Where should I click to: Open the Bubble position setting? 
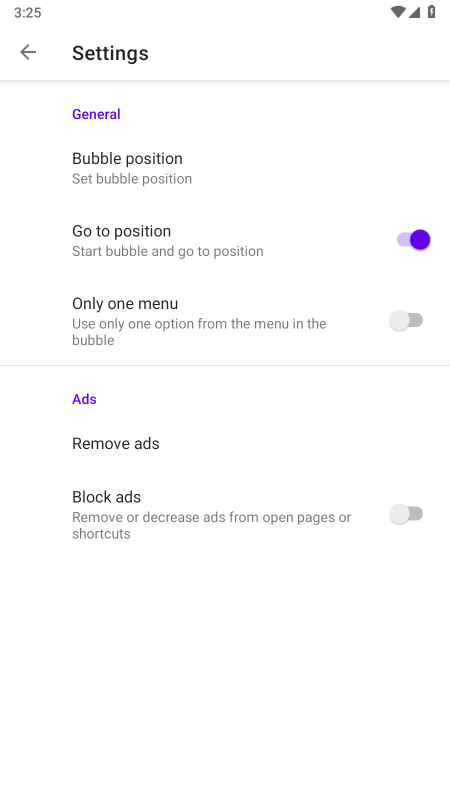coord(225,168)
